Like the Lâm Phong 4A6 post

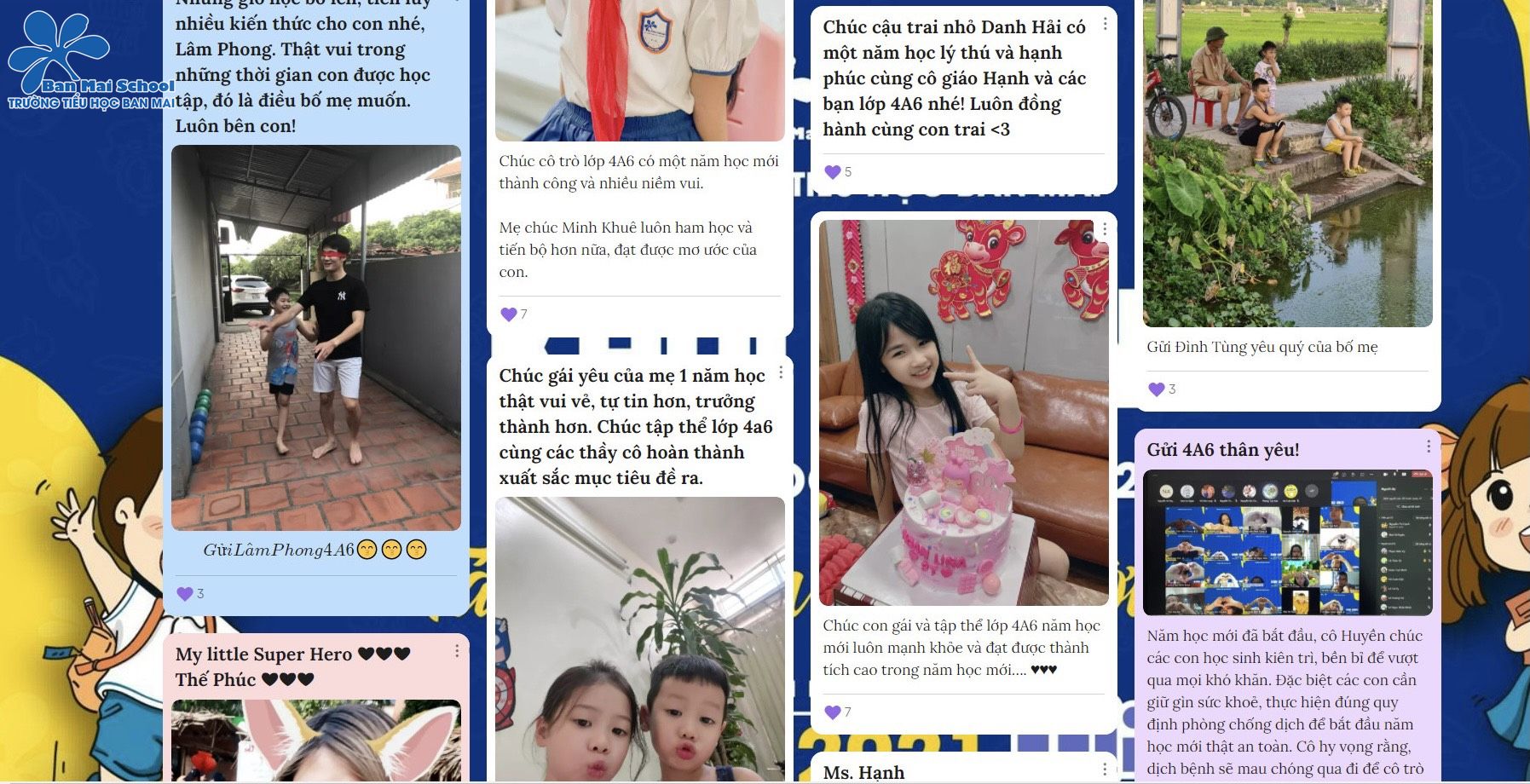(x=185, y=594)
